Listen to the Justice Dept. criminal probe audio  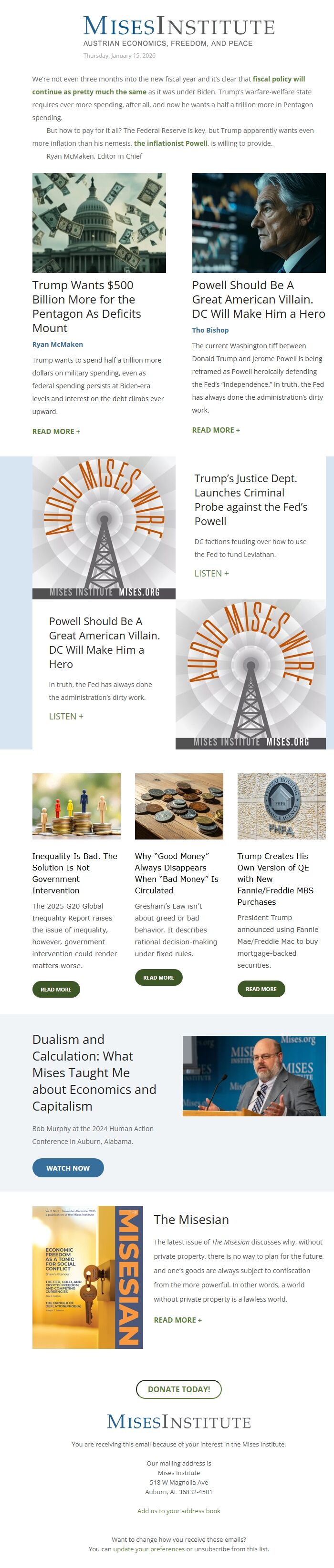click(x=211, y=573)
